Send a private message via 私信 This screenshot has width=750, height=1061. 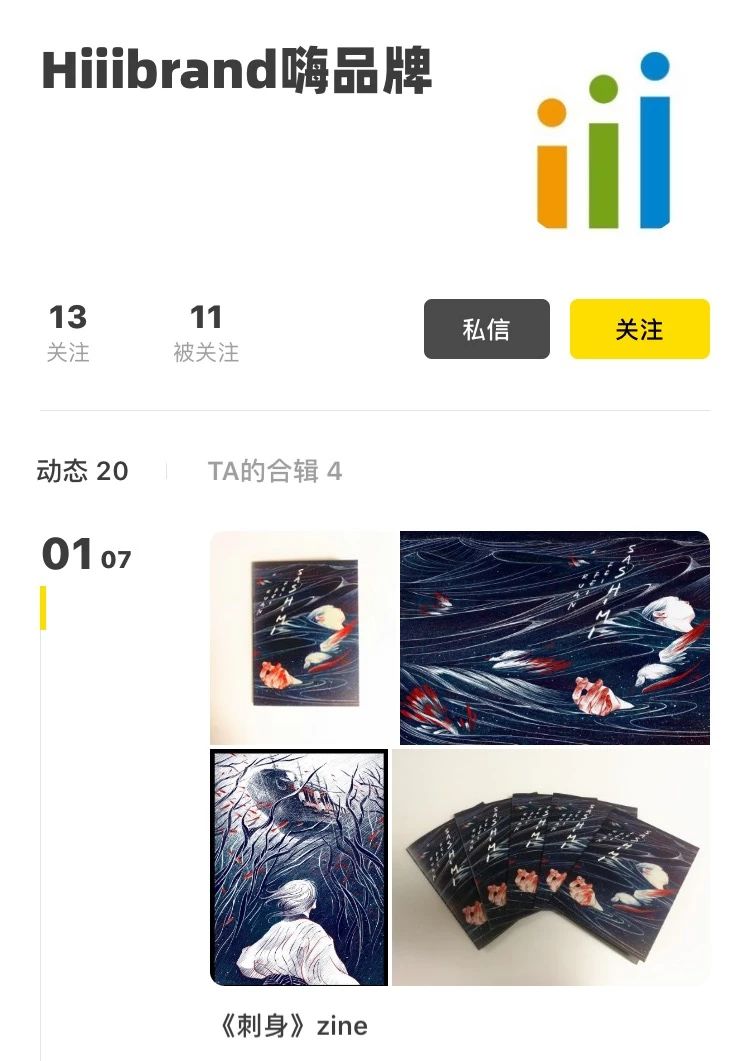(486, 329)
